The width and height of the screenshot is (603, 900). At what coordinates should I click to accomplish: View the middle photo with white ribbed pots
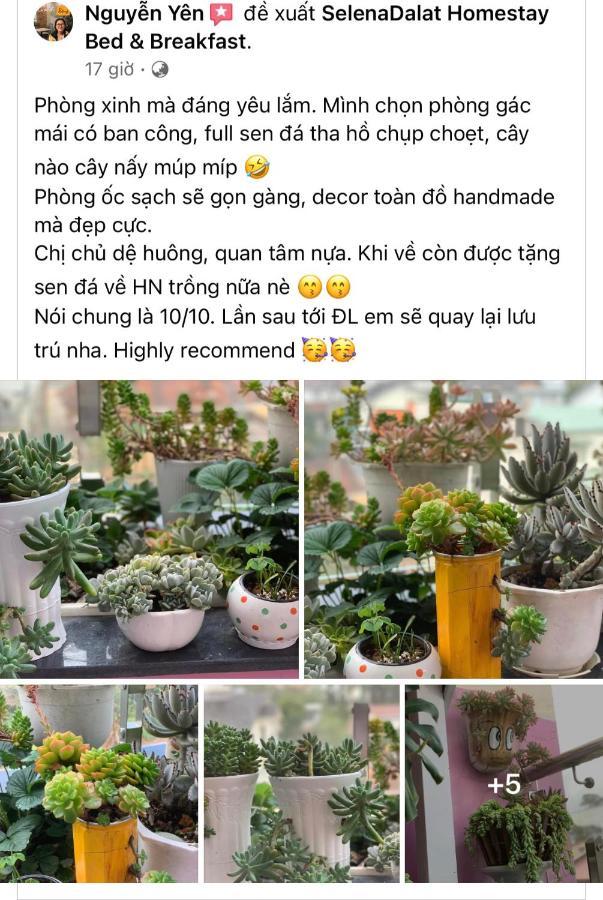pos(301,783)
